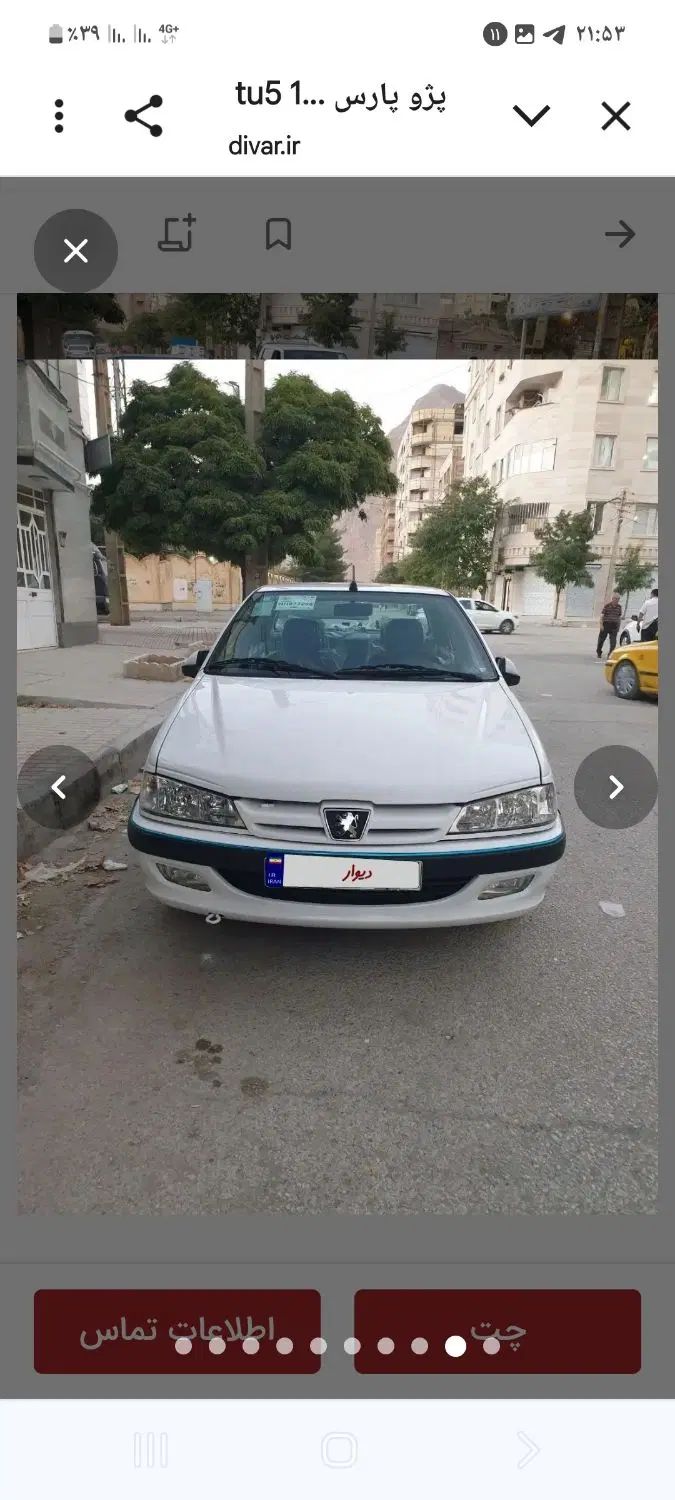Close the photo gallery viewer
Image resolution: width=675 pixels, height=1500 pixels.
pyautogui.click(x=76, y=250)
